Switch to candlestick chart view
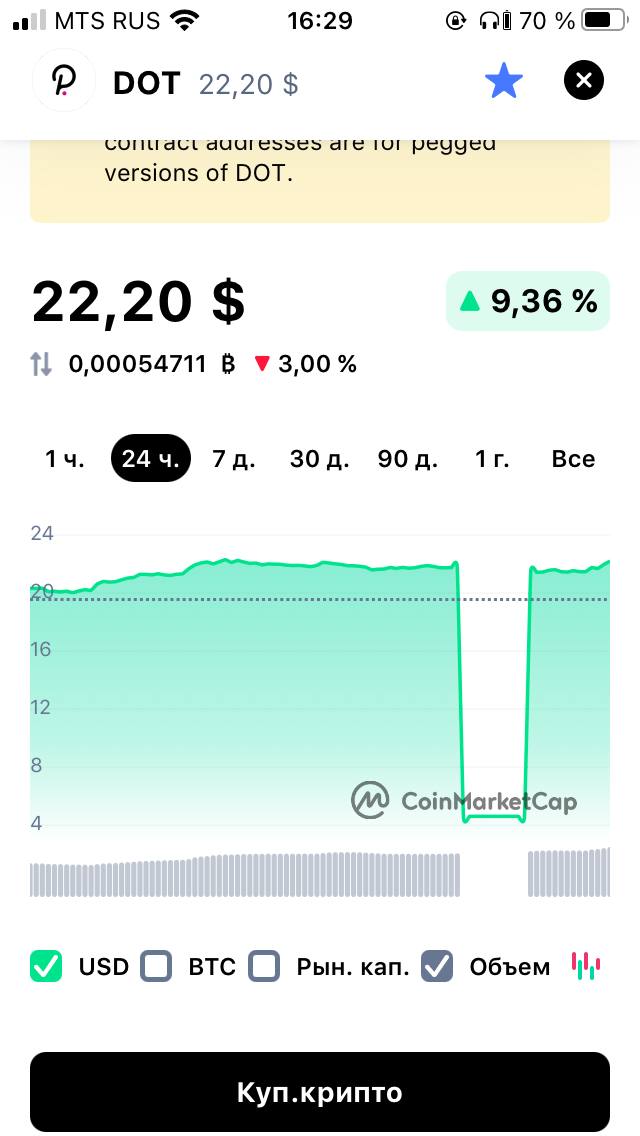Image resolution: width=640 pixels, height=1136 pixels. 586,966
